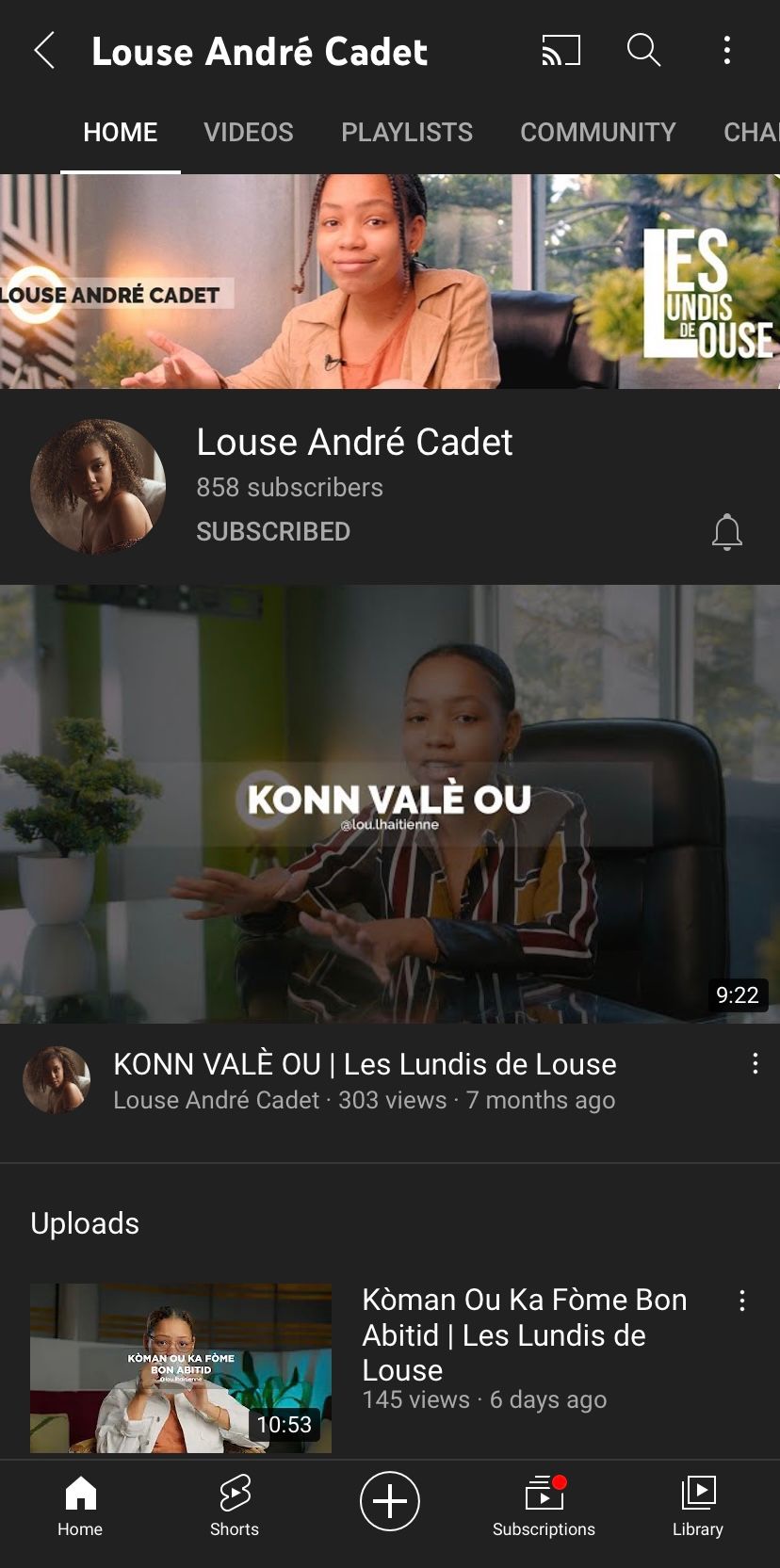Screen dimensions: 780x1568
Task: Open search from the top bar
Action: 643,51
